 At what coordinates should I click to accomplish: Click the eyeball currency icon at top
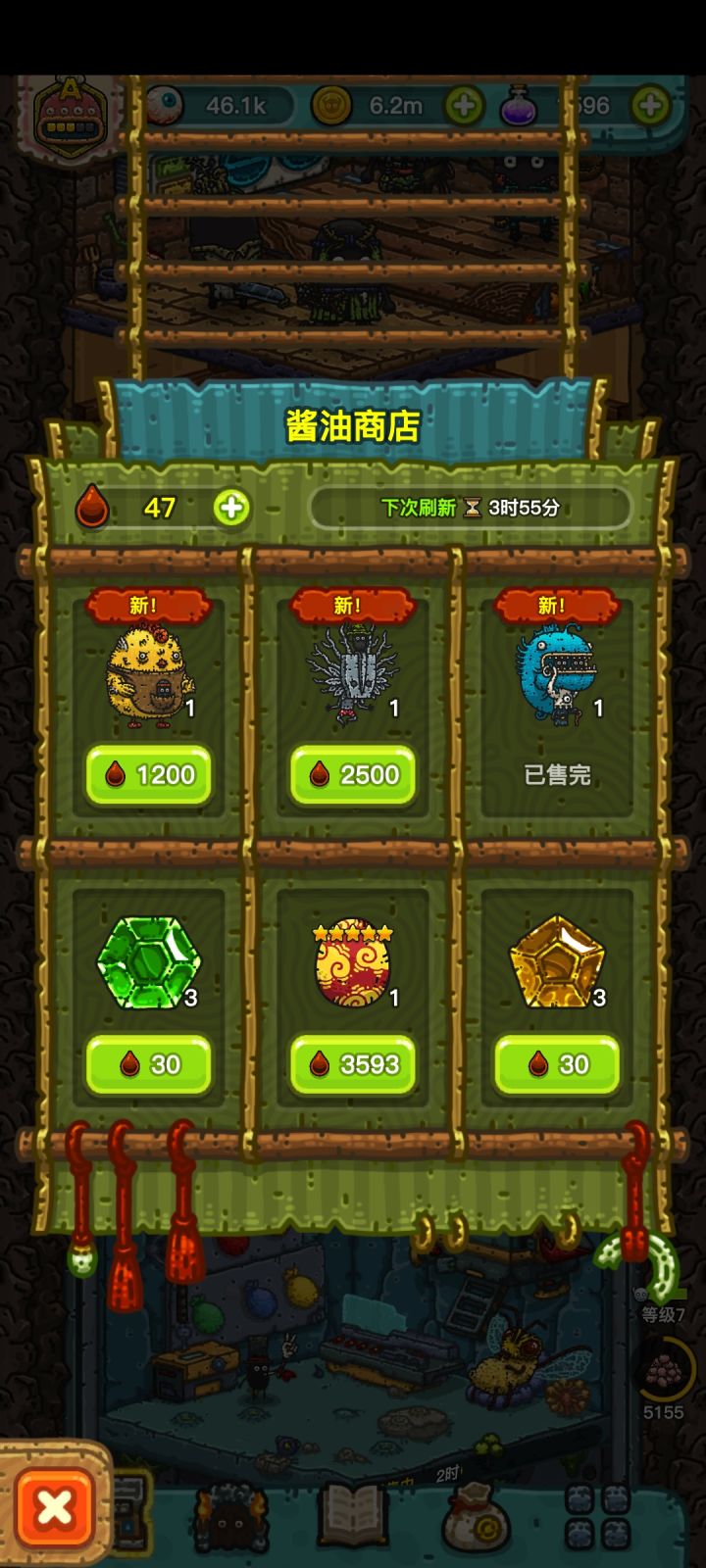coord(162,106)
